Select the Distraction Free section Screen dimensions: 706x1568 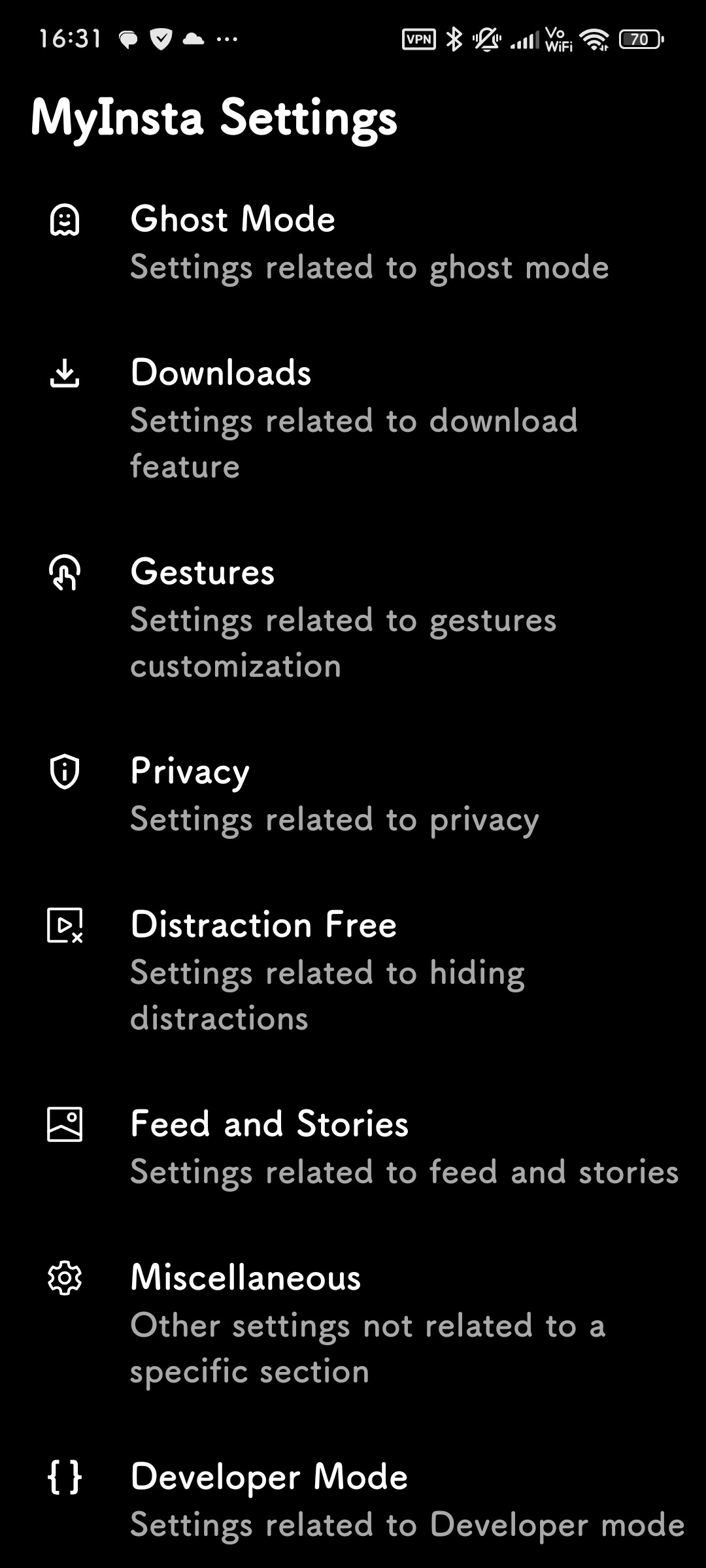point(353,971)
